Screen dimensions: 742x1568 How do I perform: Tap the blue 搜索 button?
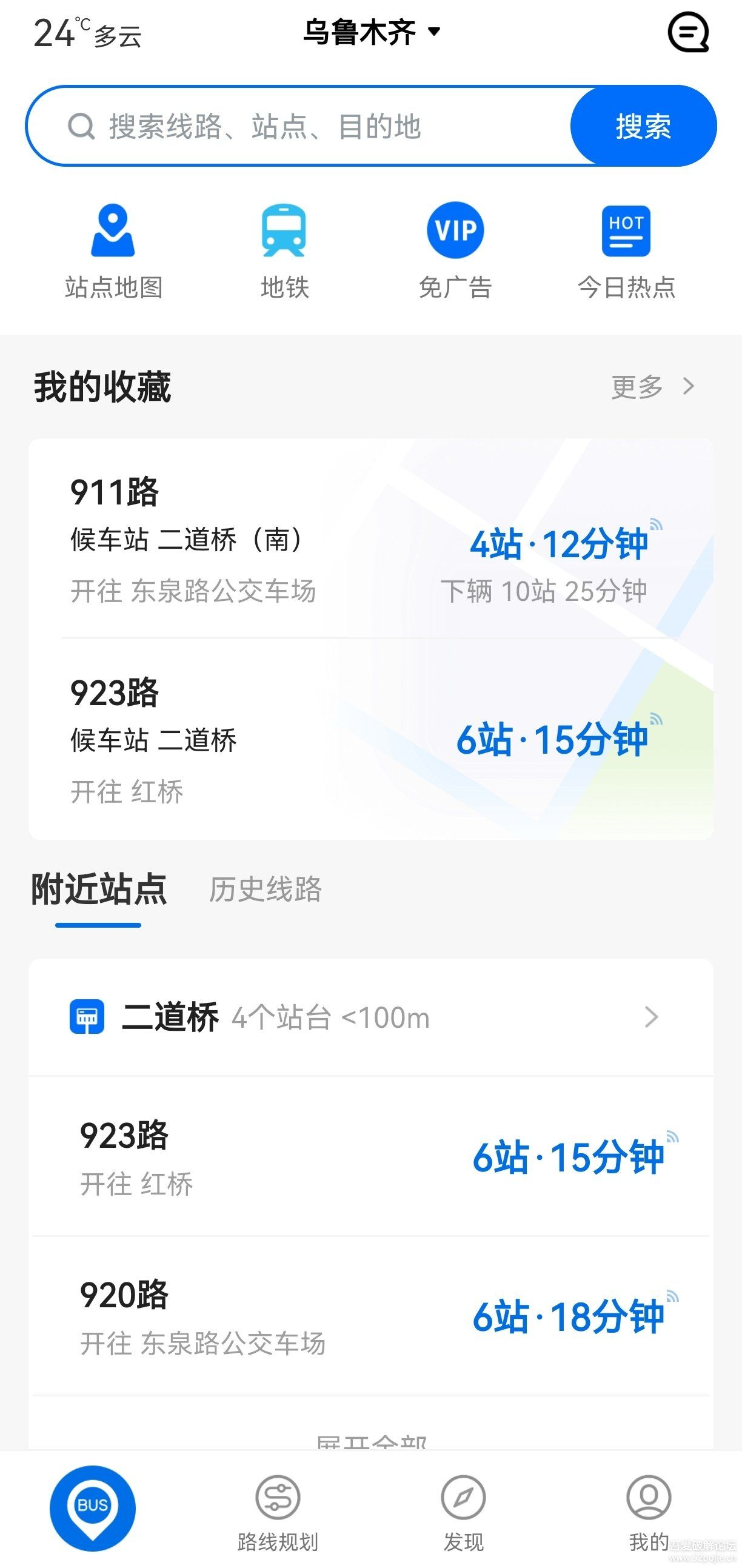(x=643, y=126)
